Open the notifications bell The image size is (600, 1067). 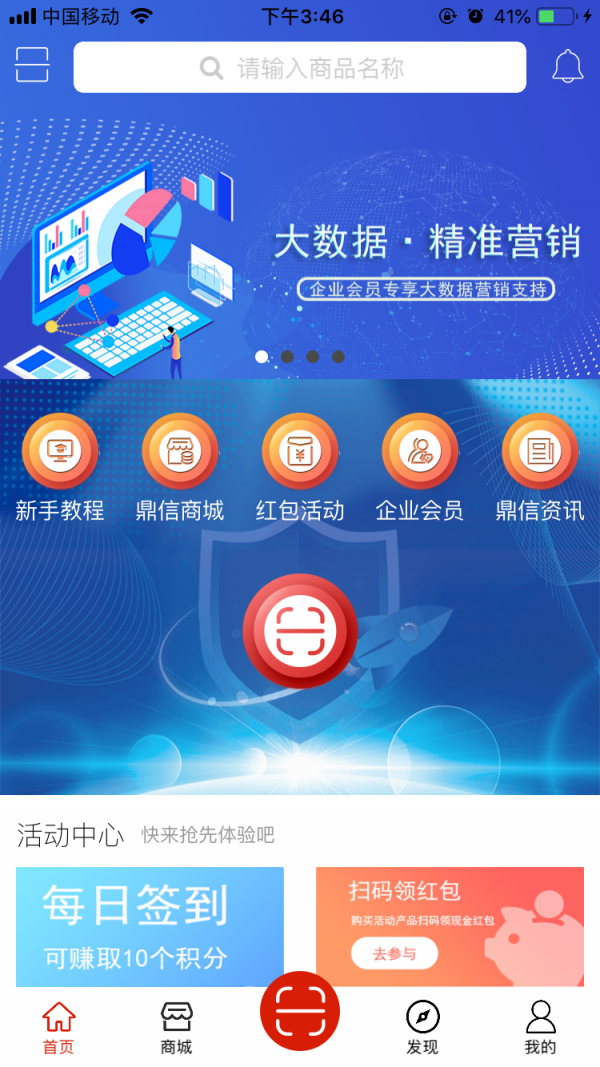coord(567,66)
